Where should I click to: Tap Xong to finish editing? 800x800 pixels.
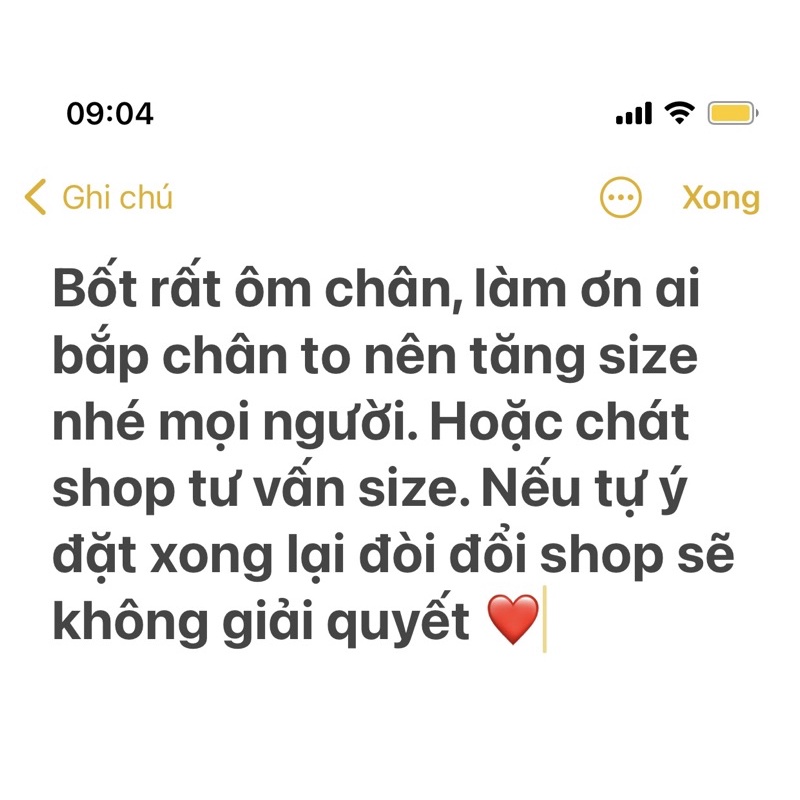(x=720, y=197)
